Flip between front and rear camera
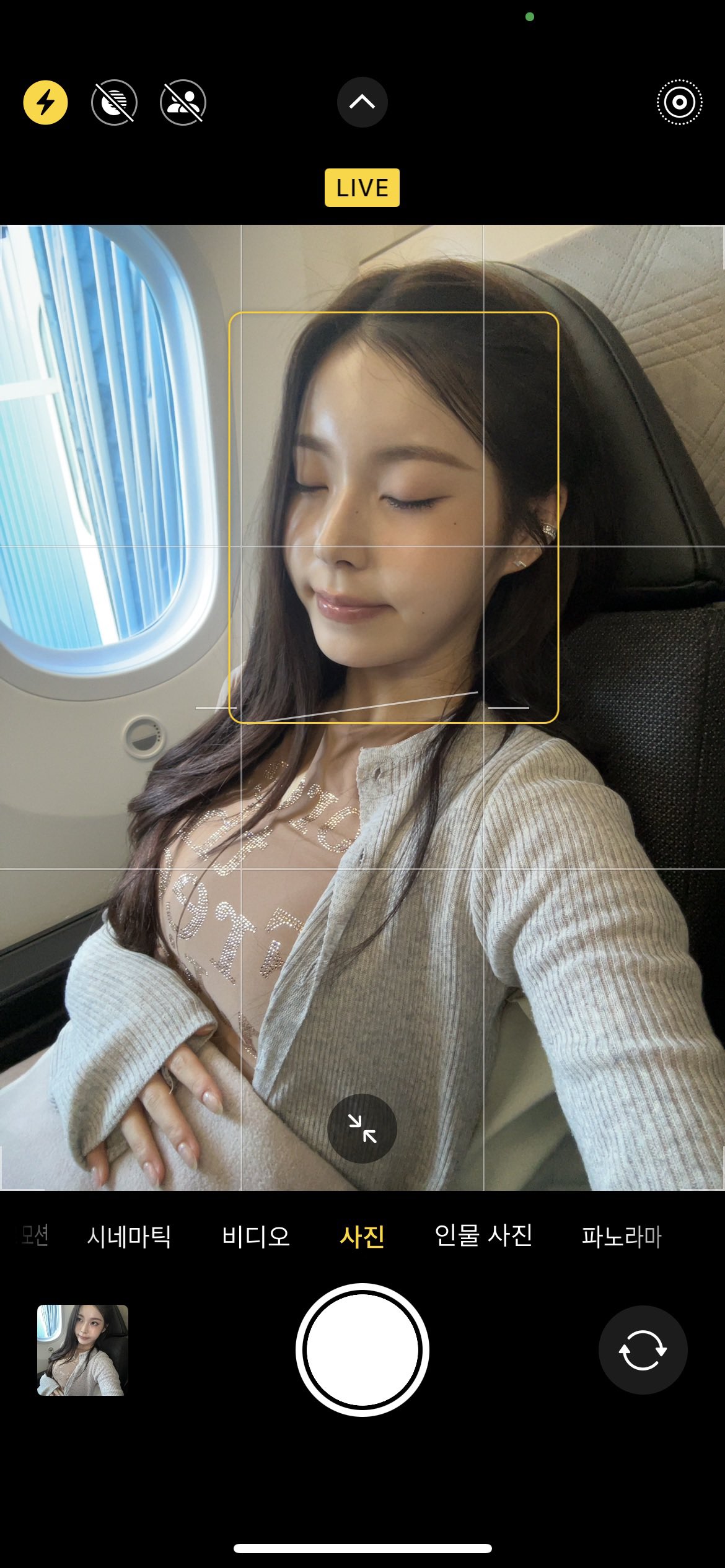The image size is (725, 1568). 643,1350
